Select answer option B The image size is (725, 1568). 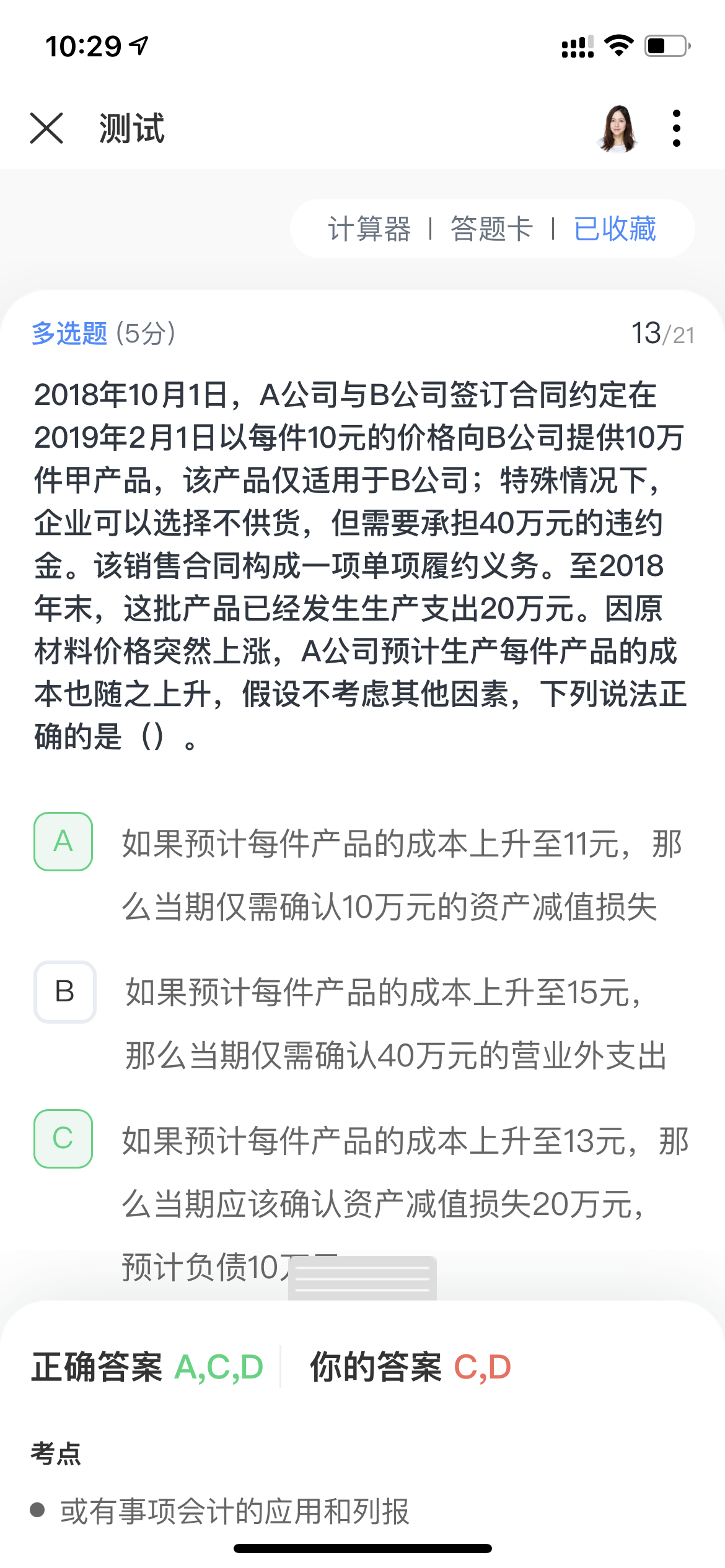64,991
